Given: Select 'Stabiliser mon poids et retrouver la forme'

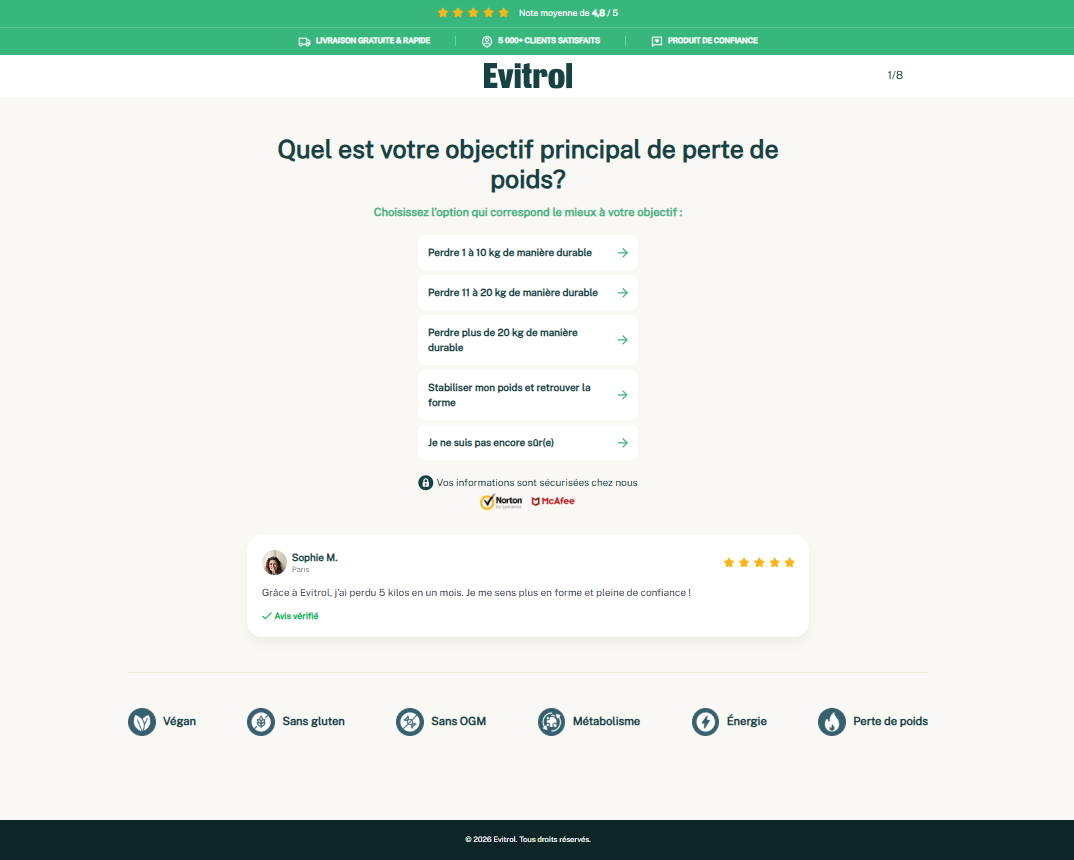Looking at the screenshot, I should click(x=527, y=395).
